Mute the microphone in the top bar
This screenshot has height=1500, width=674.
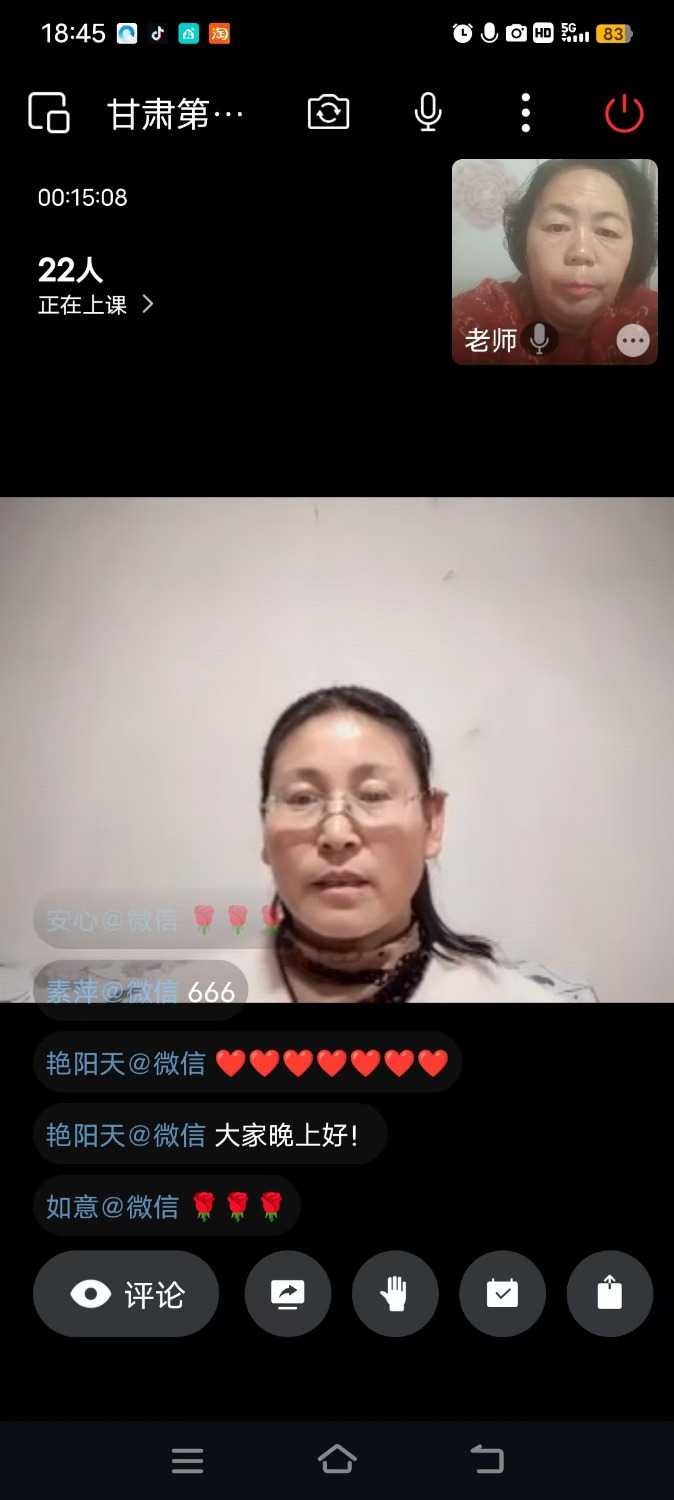click(428, 113)
